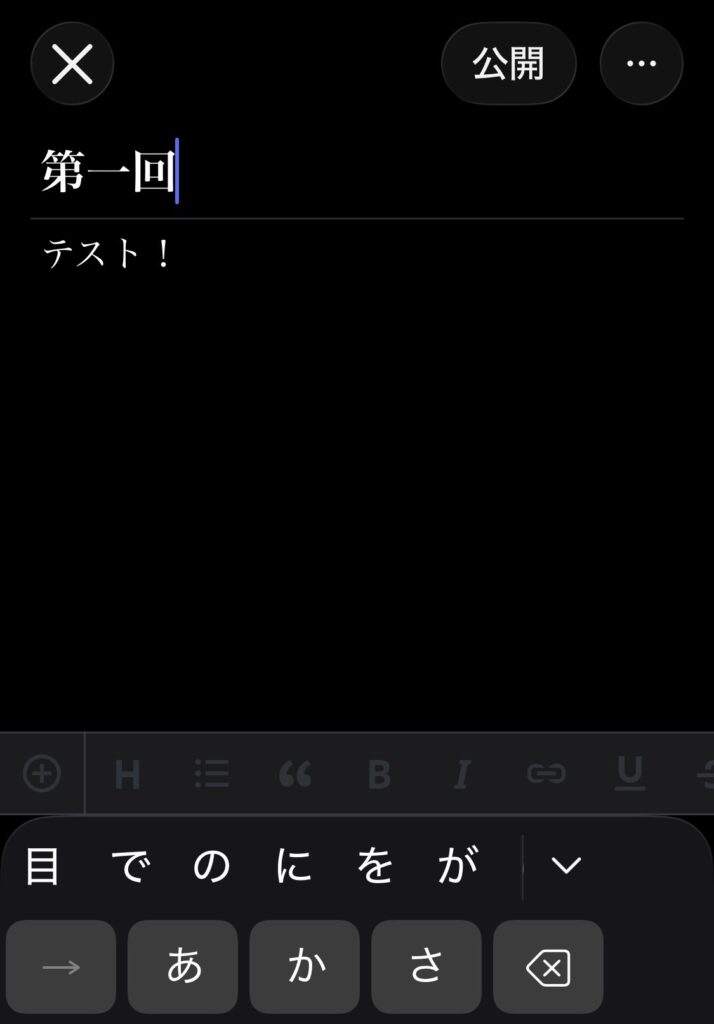Insert a hyperlink

(546, 774)
